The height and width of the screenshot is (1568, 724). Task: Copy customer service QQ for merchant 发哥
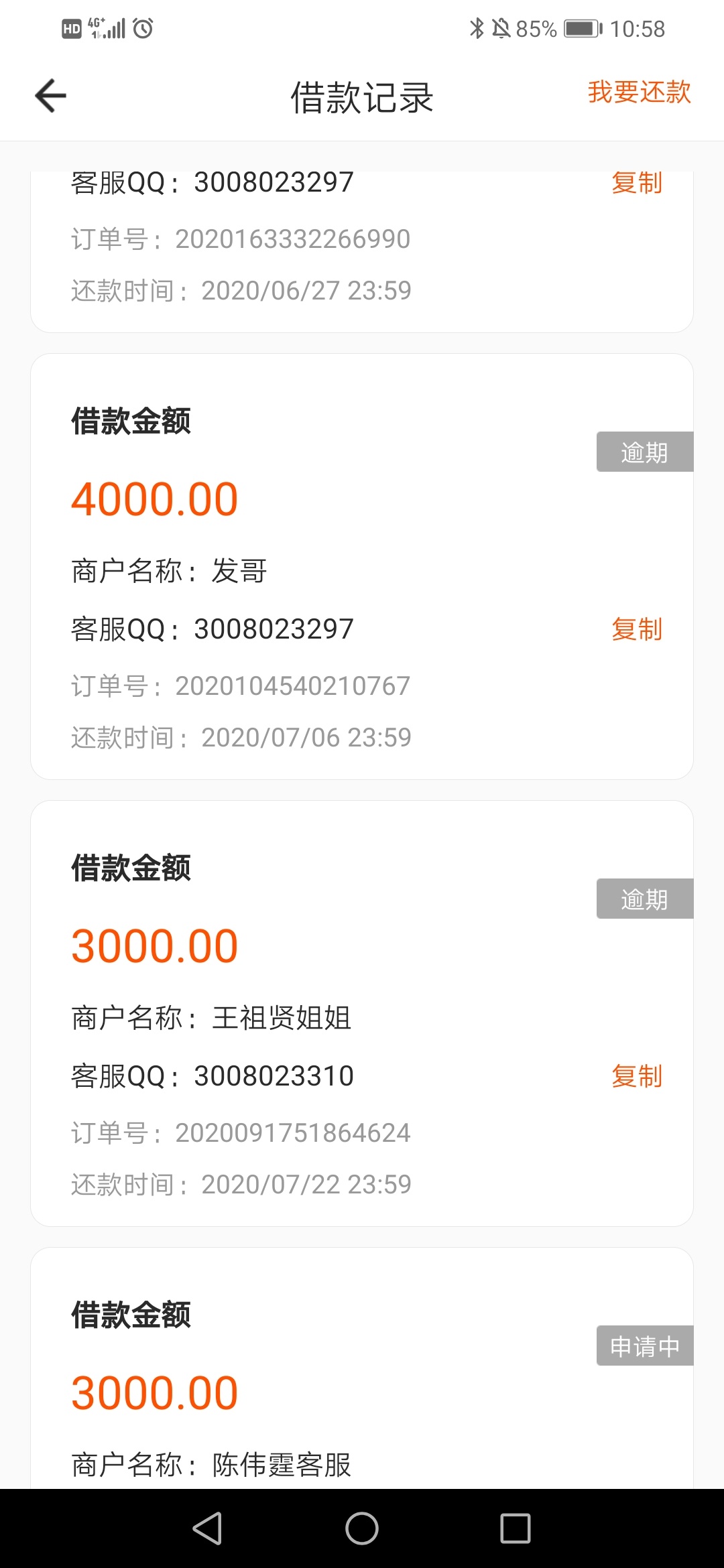pyautogui.click(x=636, y=629)
